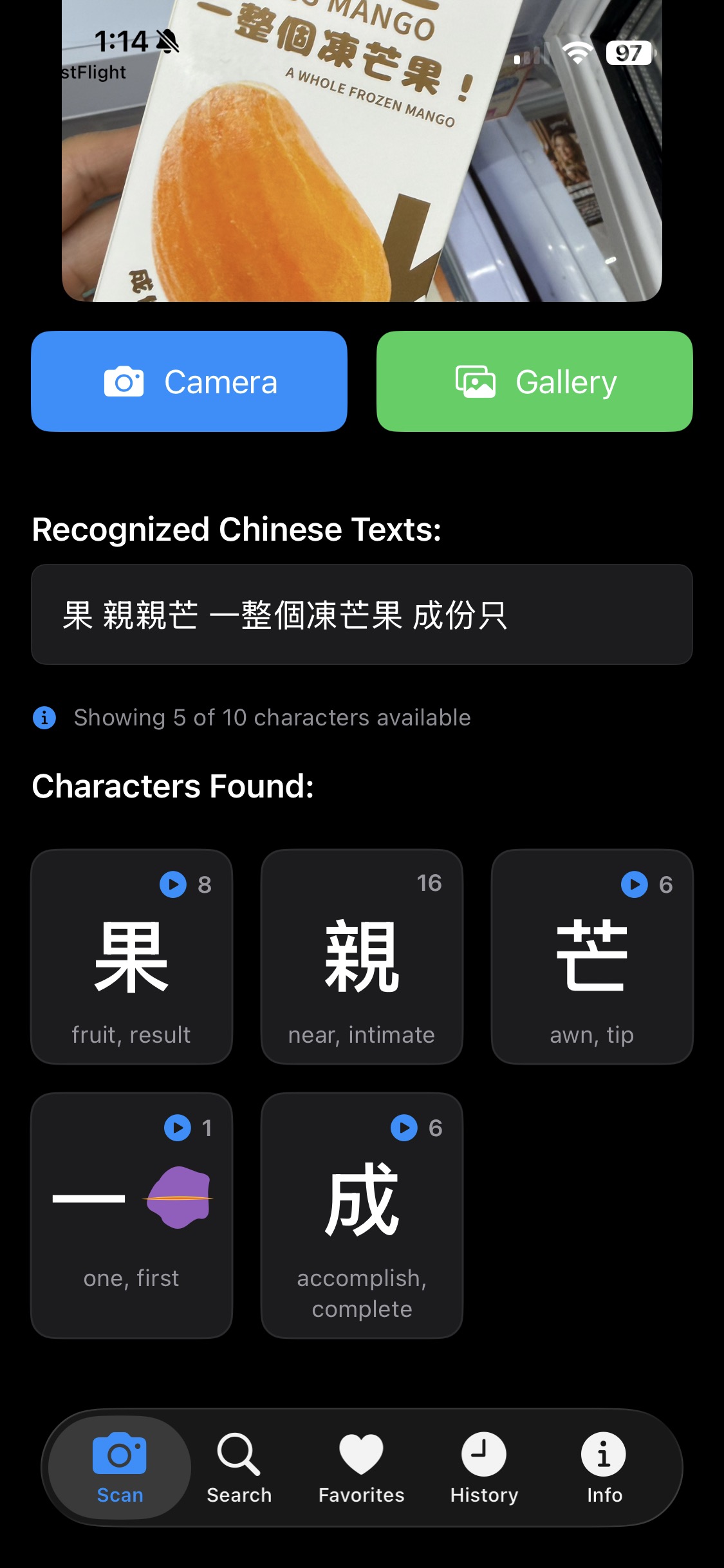
Task: Select the 親 character card
Action: 362,959
